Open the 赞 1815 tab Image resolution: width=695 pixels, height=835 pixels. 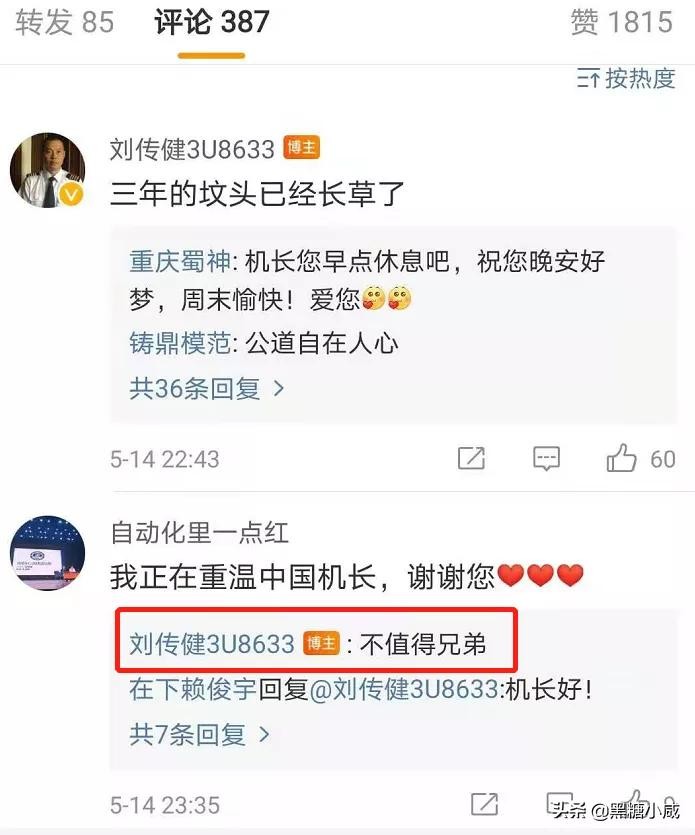(621, 22)
